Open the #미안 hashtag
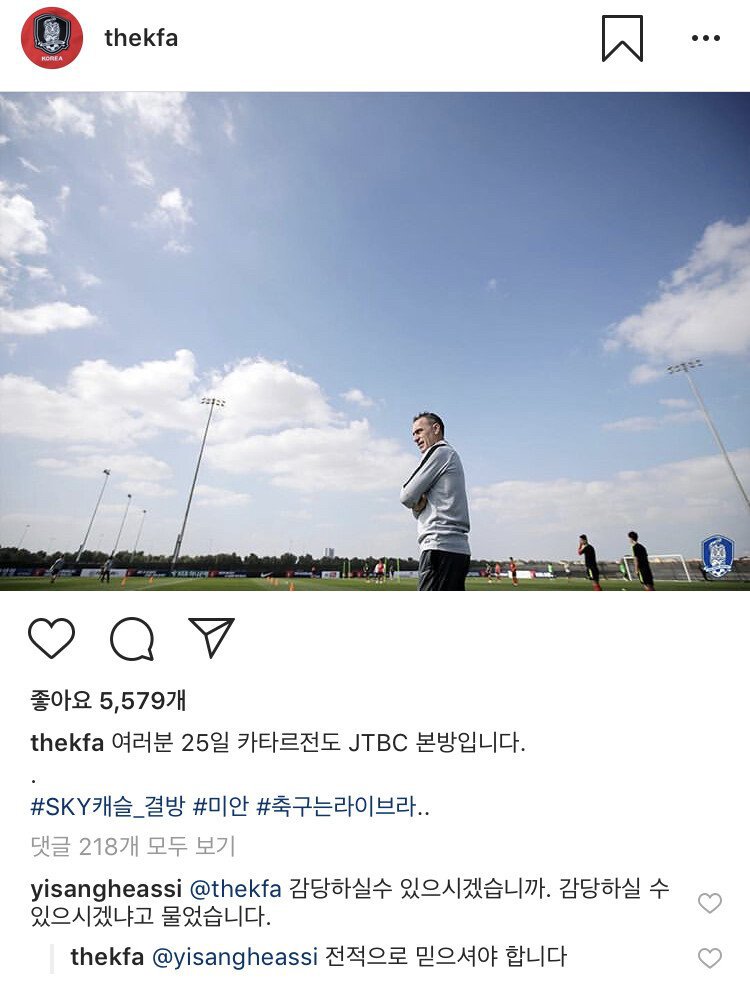This screenshot has height=983, width=750. pyautogui.click(x=220, y=806)
